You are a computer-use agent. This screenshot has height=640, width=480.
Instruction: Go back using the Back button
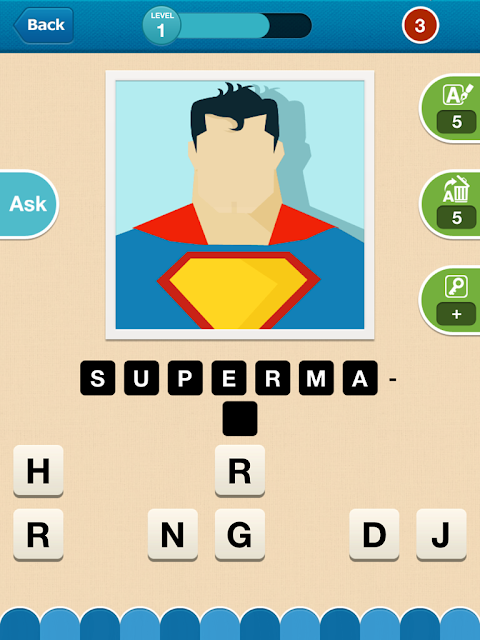click(44, 25)
